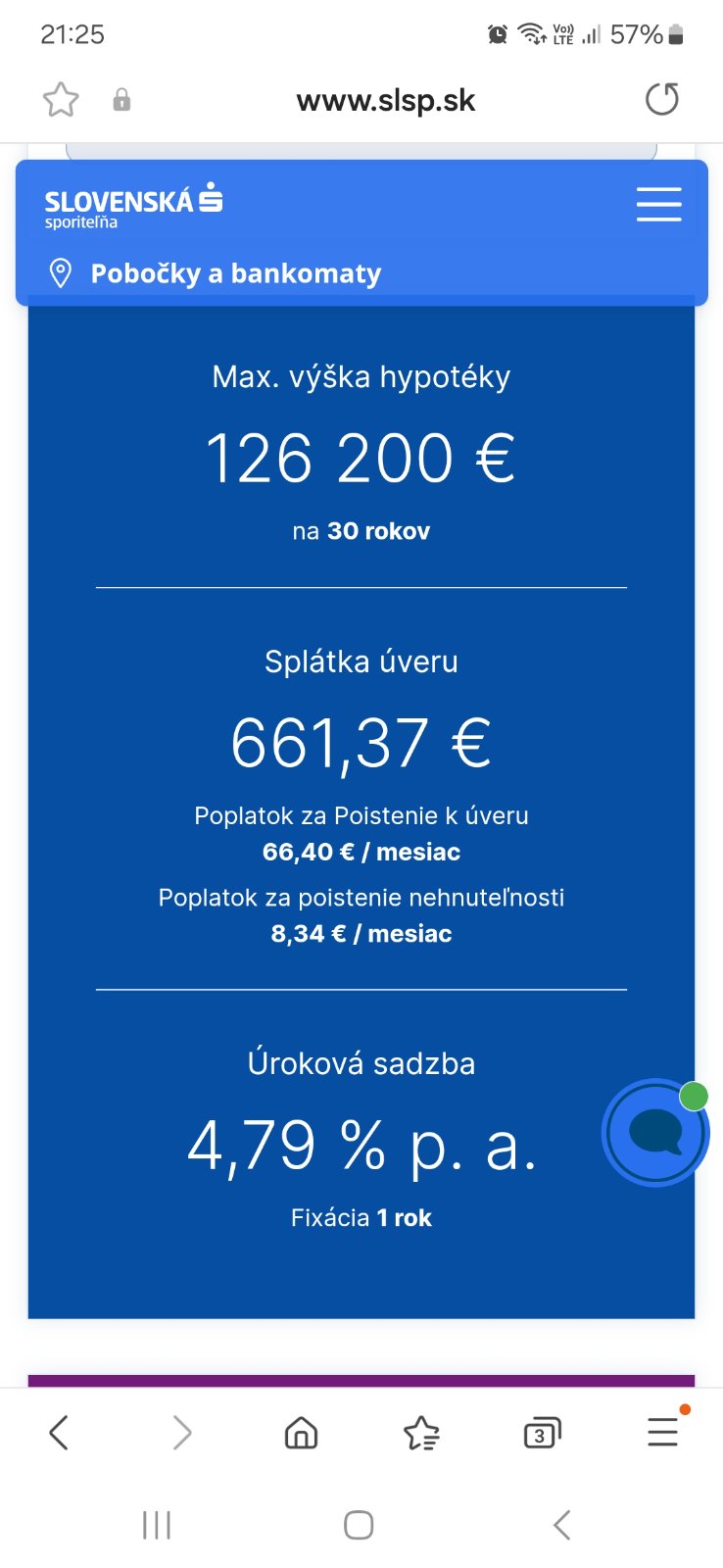Open the Slovenská sporiteľňa hamburger menu
Viewport: 723px width, 1568px height.
point(658,205)
